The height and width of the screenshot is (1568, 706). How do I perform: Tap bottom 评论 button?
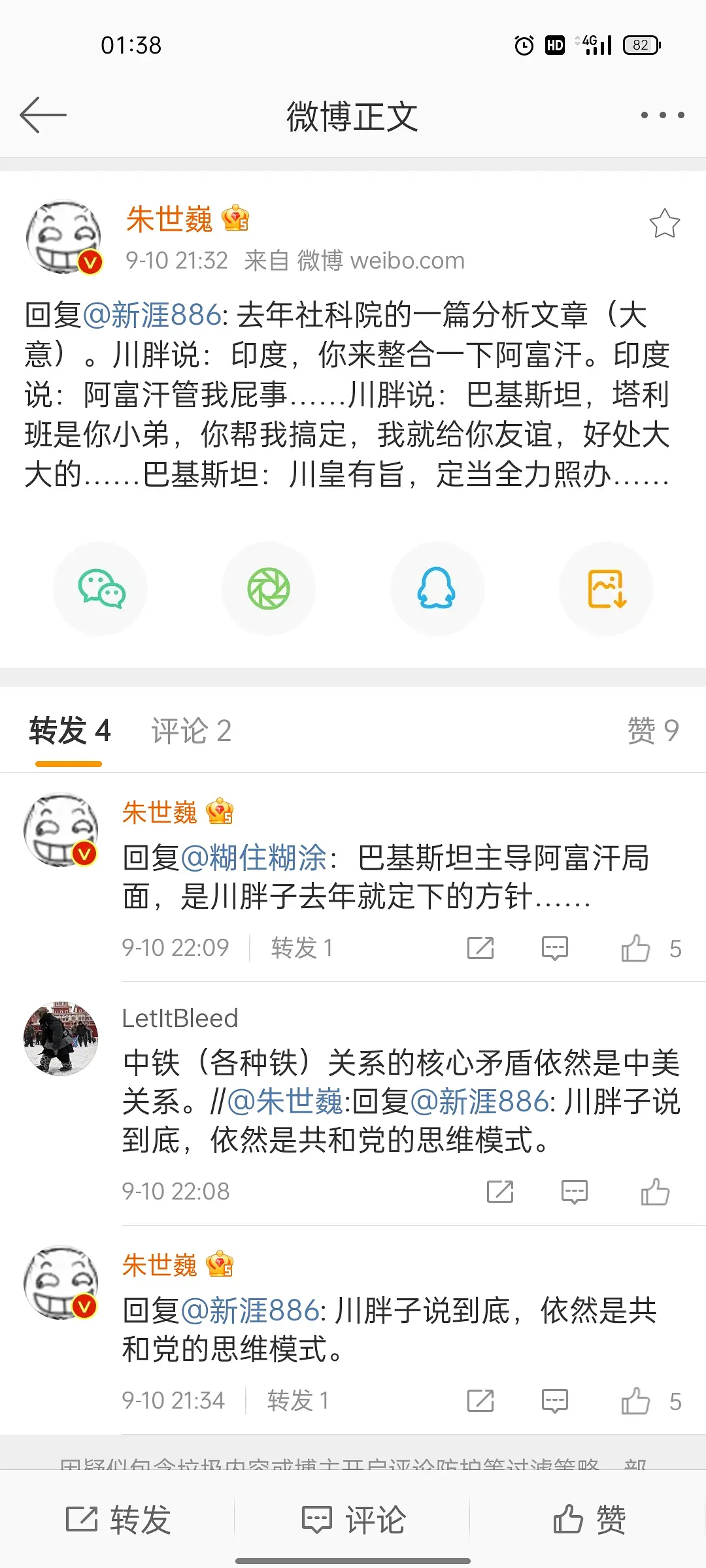(x=353, y=1519)
